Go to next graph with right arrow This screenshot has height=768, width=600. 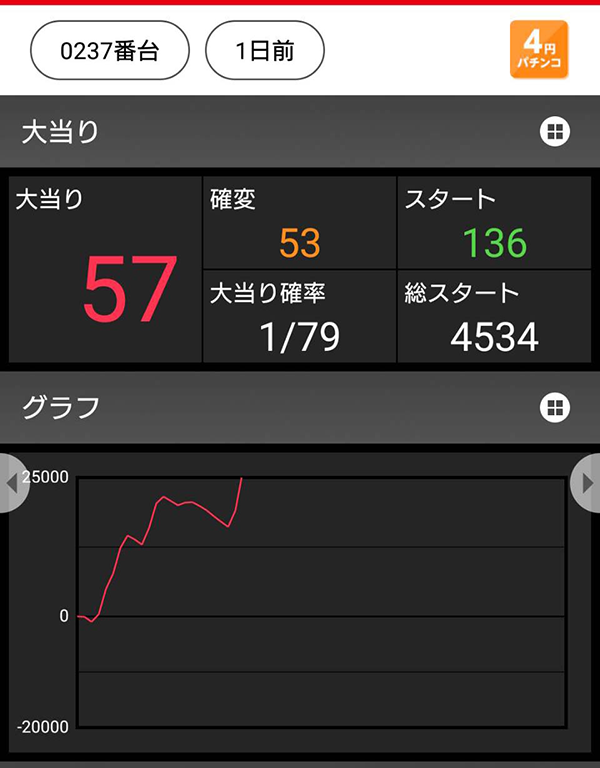point(587,483)
